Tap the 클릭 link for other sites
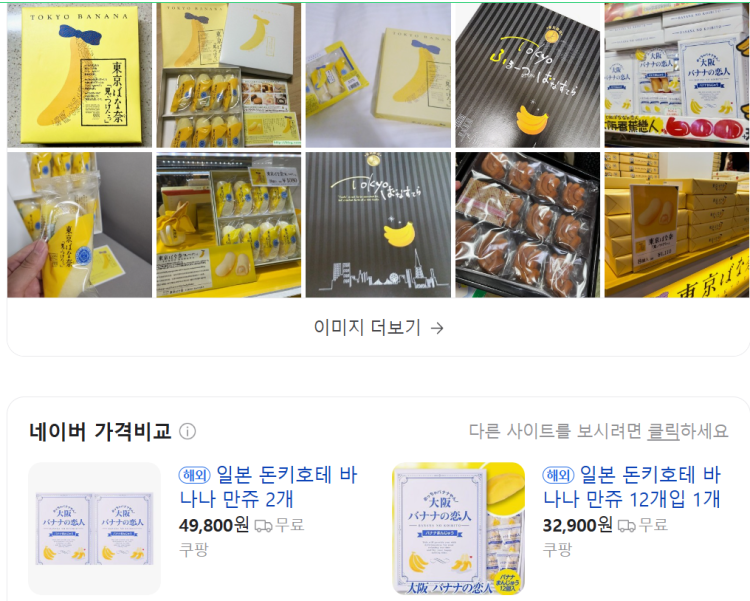Viewport: 750px width, 601px height. click(663, 431)
